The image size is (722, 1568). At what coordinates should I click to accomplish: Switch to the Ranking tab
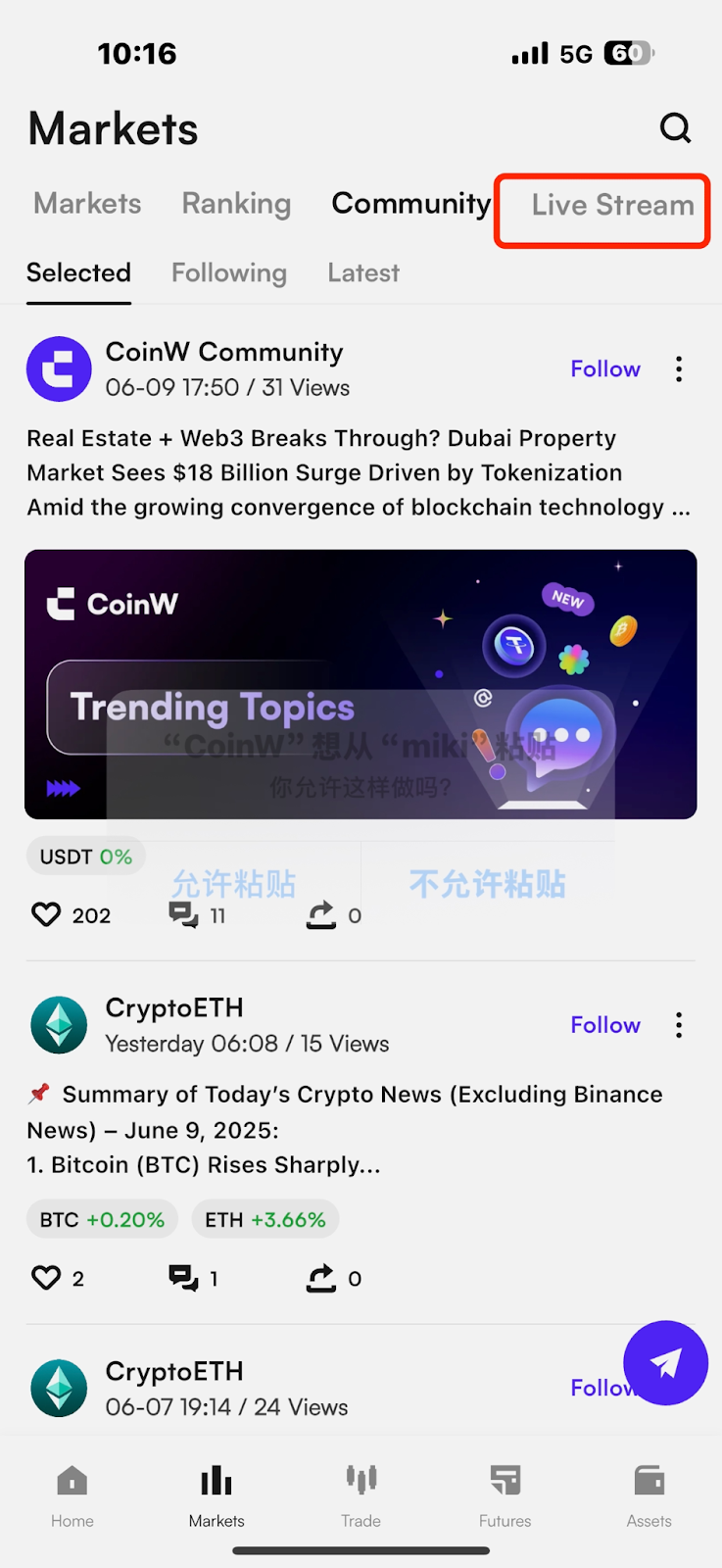click(236, 204)
